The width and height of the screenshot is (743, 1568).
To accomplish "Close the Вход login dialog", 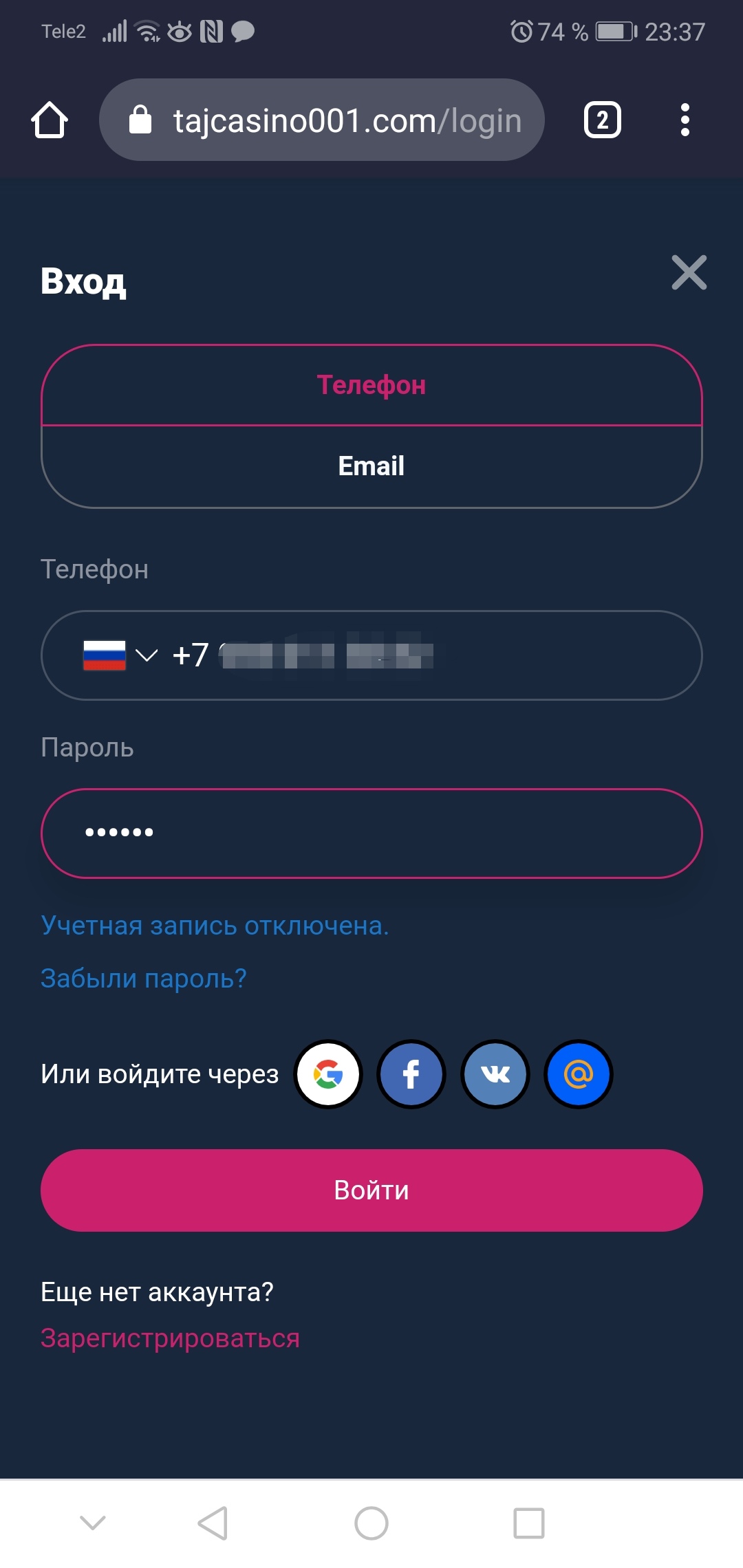I will pyautogui.click(x=689, y=273).
